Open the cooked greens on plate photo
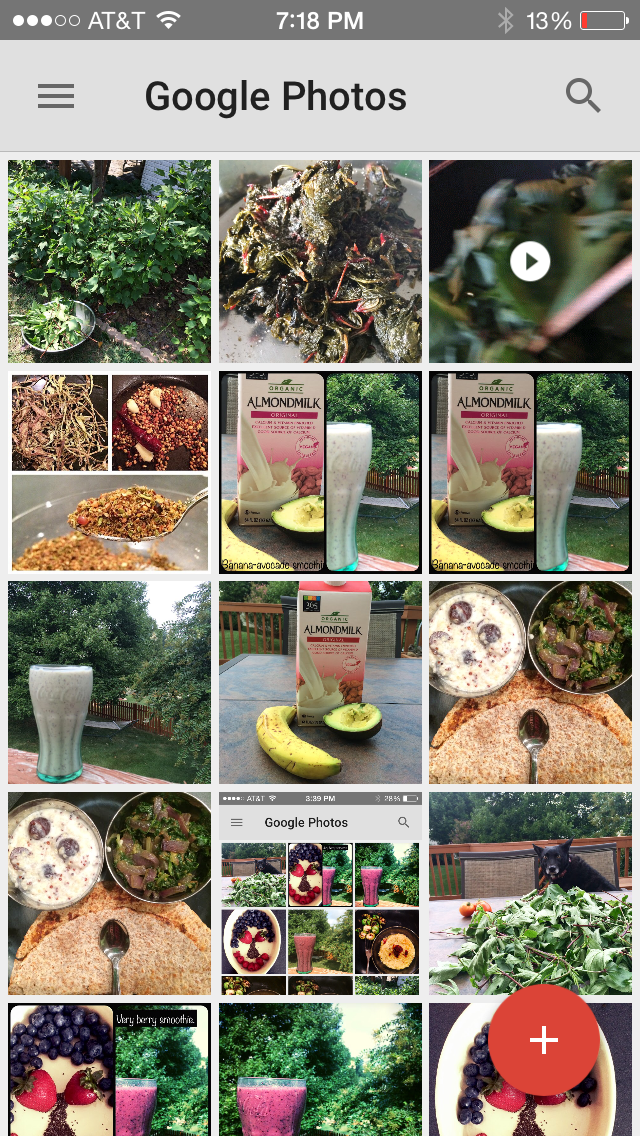 (x=320, y=262)
